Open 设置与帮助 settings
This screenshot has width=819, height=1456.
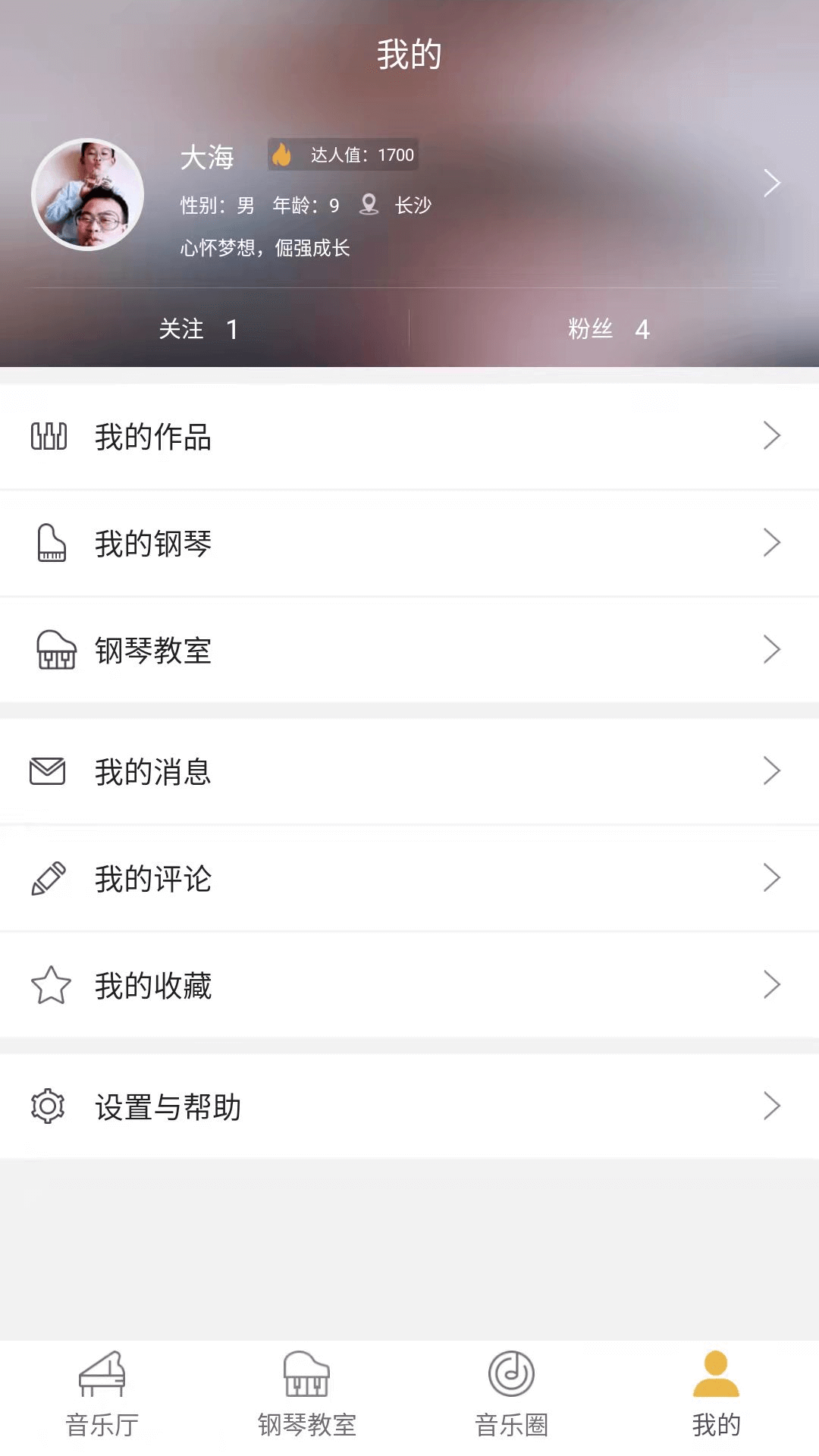[x=409, y=1106]
